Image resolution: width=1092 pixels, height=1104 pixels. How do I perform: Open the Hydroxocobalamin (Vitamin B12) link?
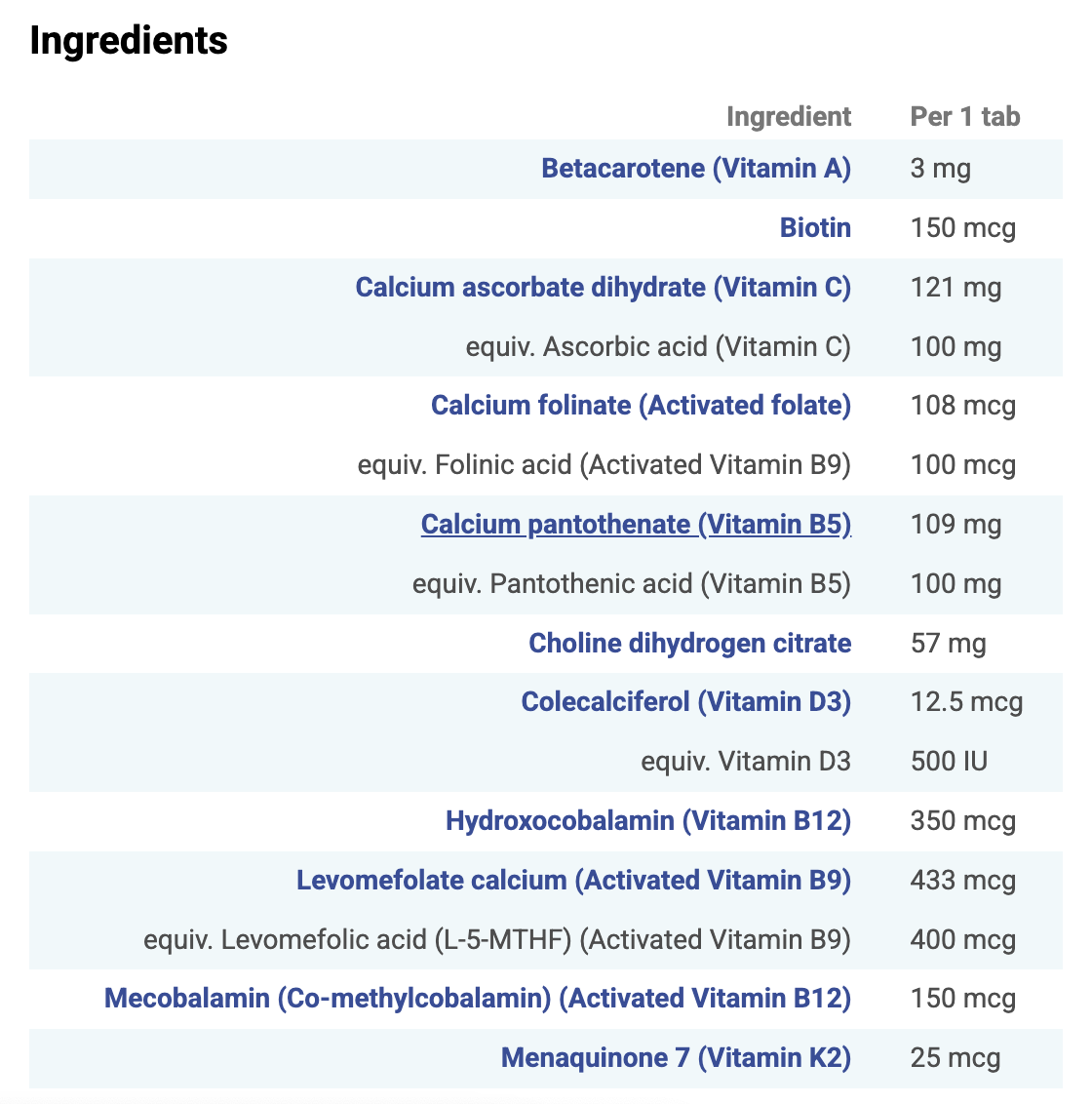[x=648, y=821]
